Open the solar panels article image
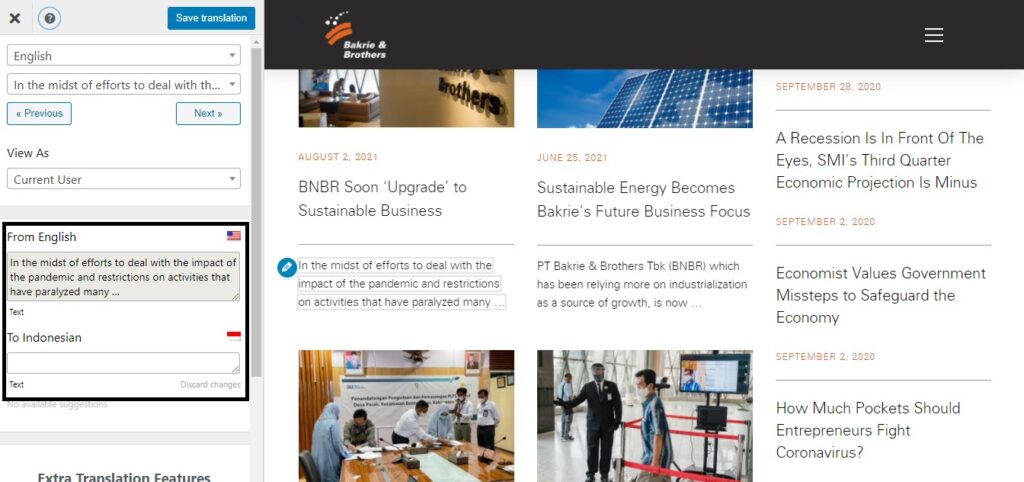 point(644,98)
